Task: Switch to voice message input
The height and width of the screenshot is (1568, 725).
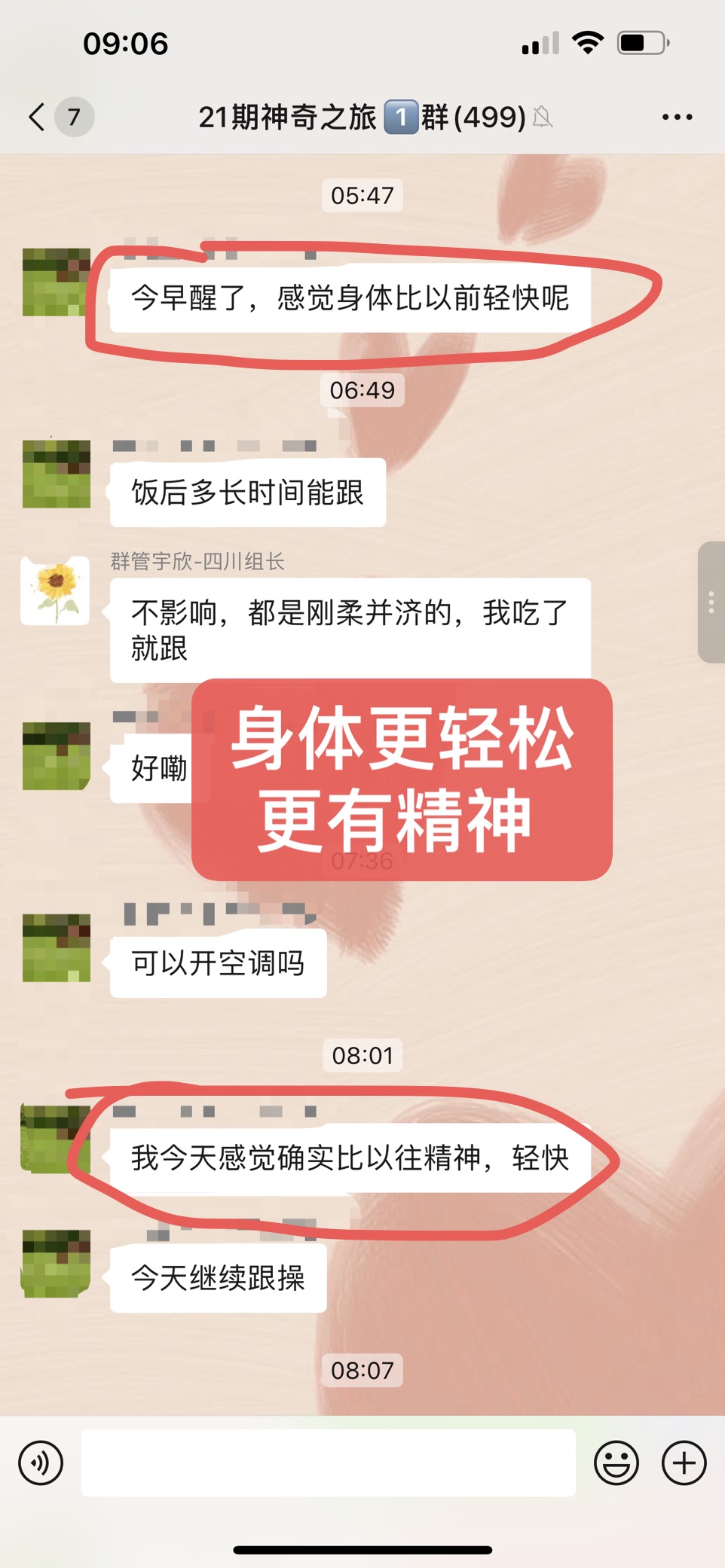Action: tap(41, 1463)
